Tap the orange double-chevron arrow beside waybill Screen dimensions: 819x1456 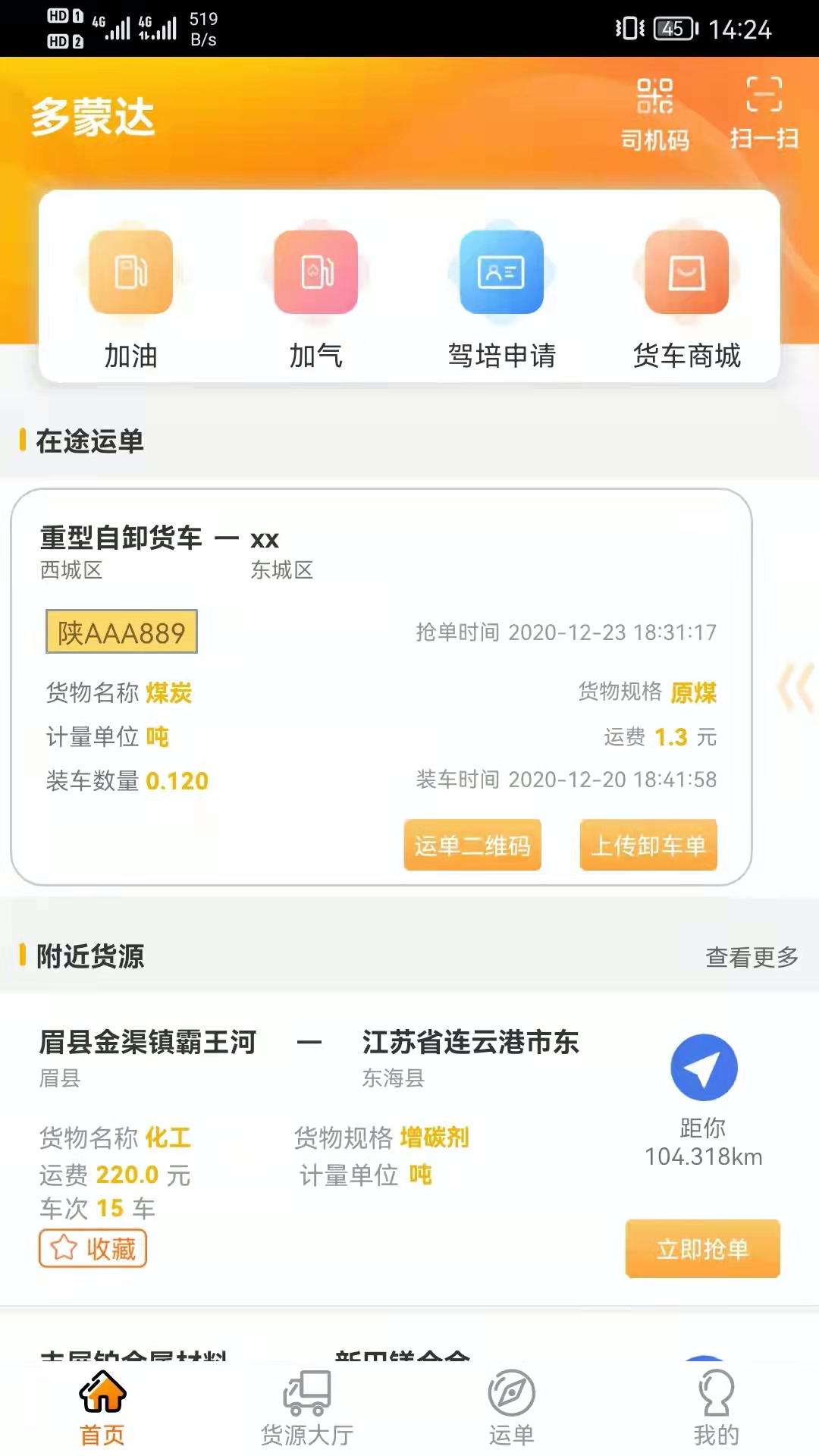click(795, 688)
